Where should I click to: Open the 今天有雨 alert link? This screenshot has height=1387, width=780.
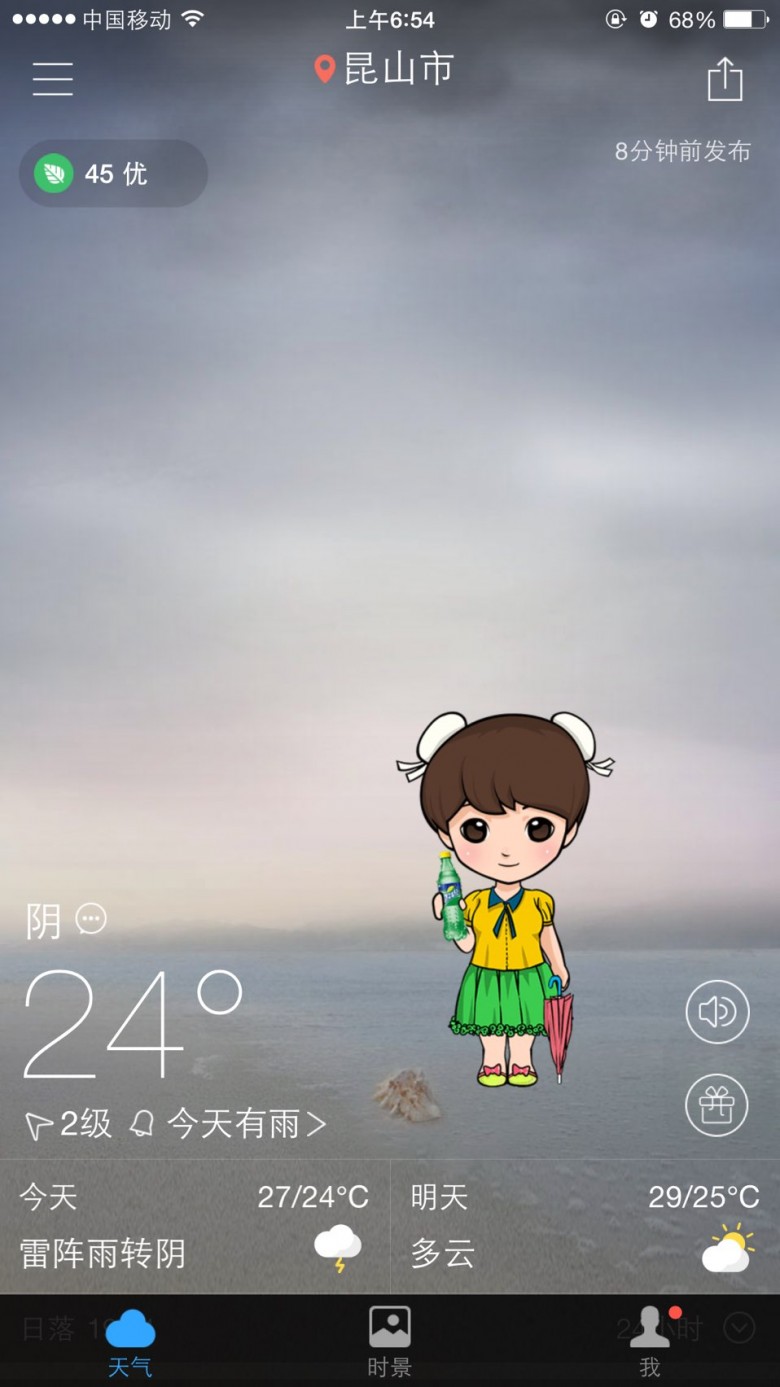[244, 1124]
